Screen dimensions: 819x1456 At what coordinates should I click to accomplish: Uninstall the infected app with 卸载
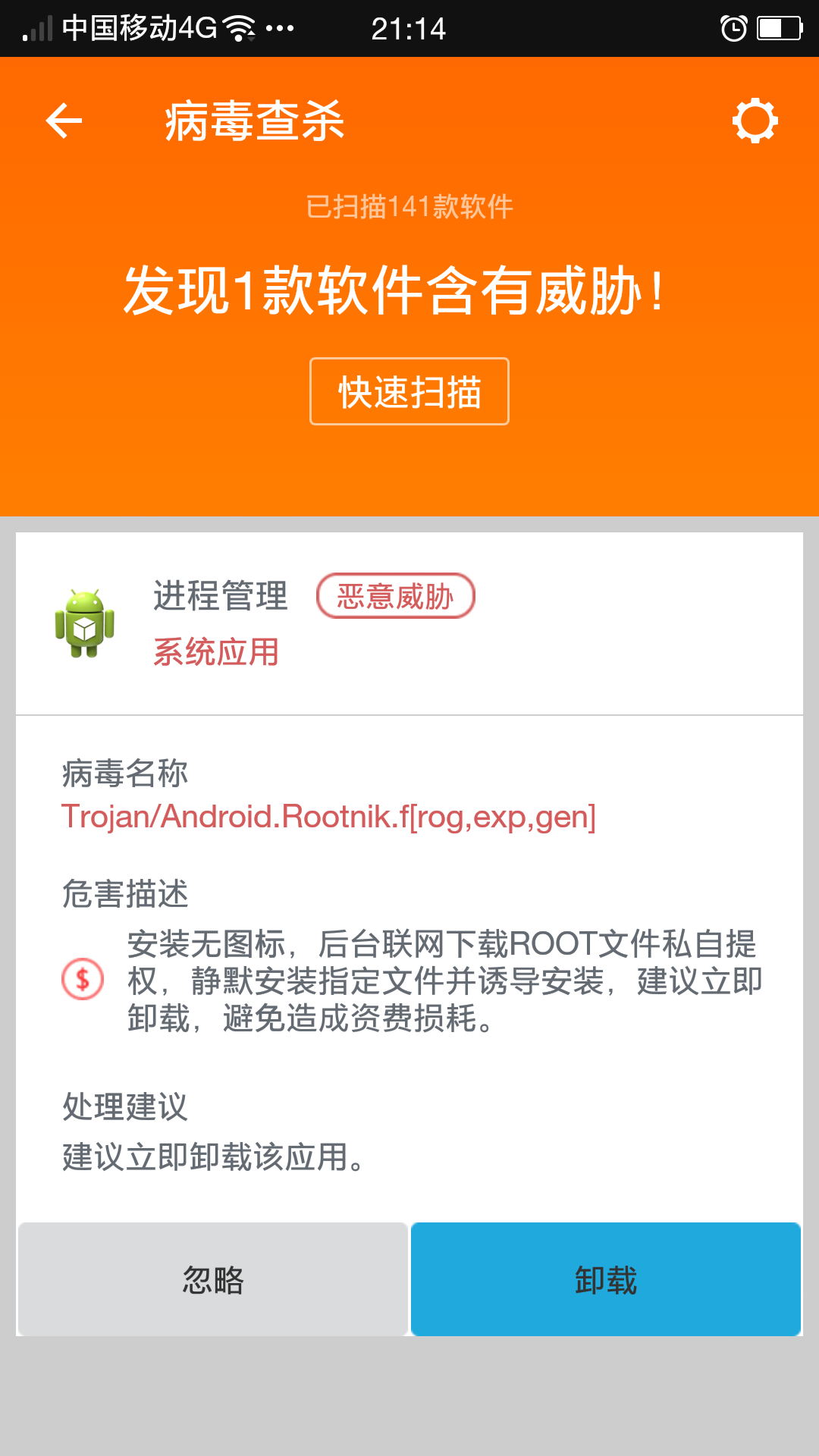pos(605,1279)
